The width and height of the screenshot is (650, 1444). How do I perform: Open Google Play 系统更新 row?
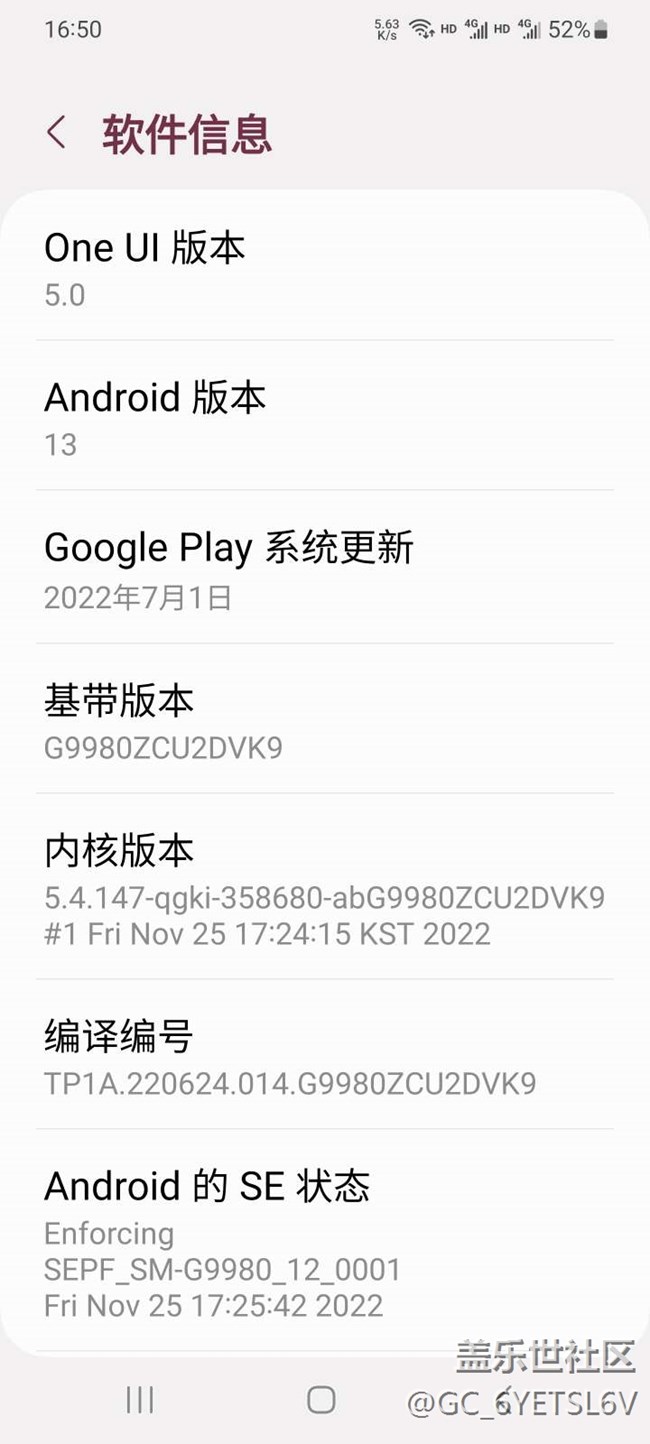(325, 568)
